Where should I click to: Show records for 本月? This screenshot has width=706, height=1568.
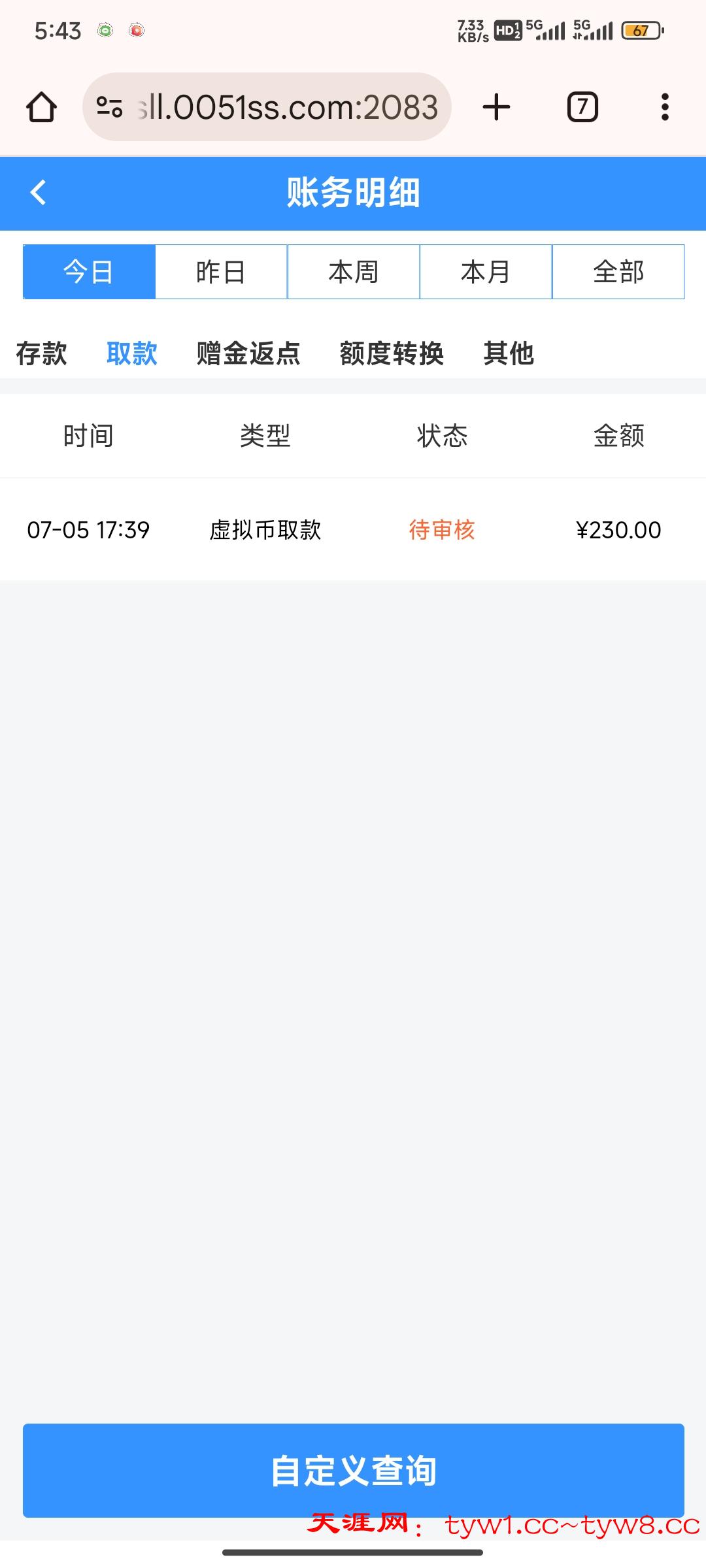[x=486, y=272]
